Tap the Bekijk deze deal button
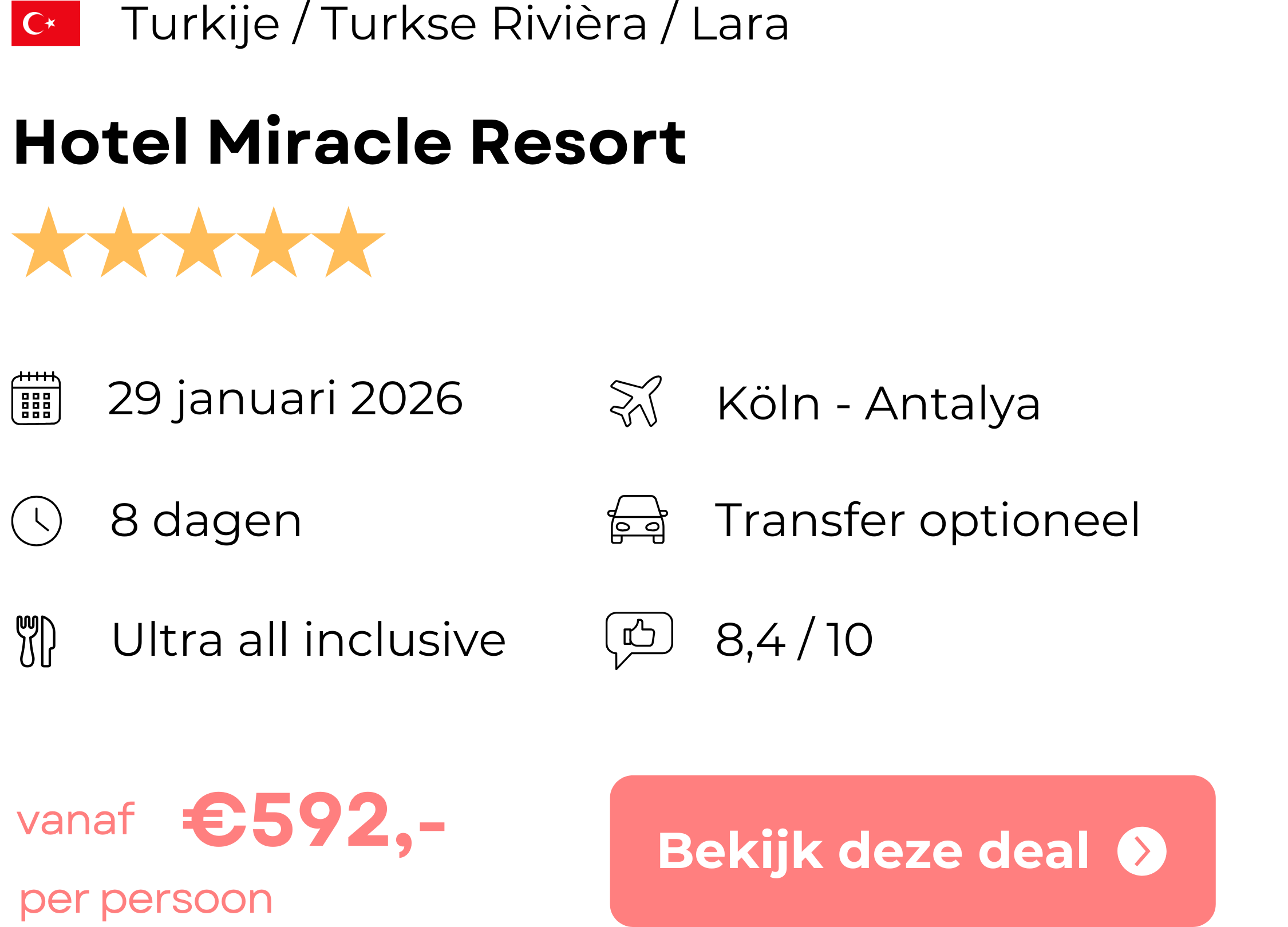This screenshot has width=1288, height=927. [x=912, y=851]
